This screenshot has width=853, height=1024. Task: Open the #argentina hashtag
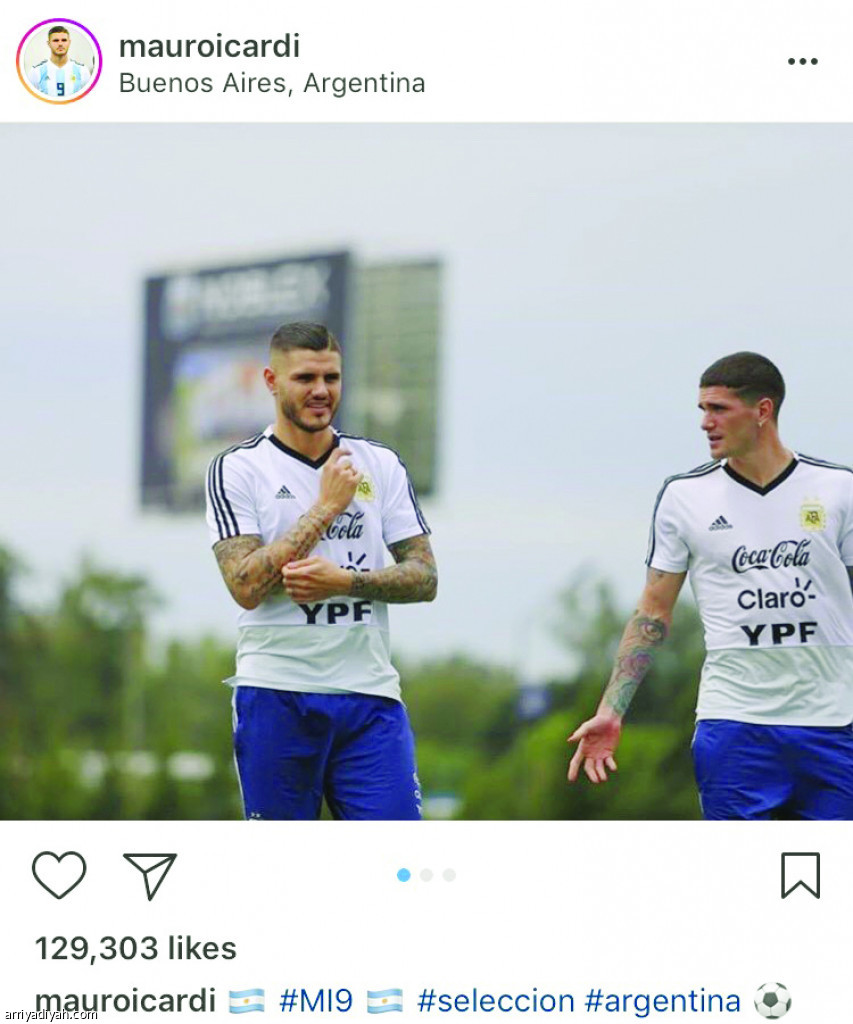pos(662,1001)
